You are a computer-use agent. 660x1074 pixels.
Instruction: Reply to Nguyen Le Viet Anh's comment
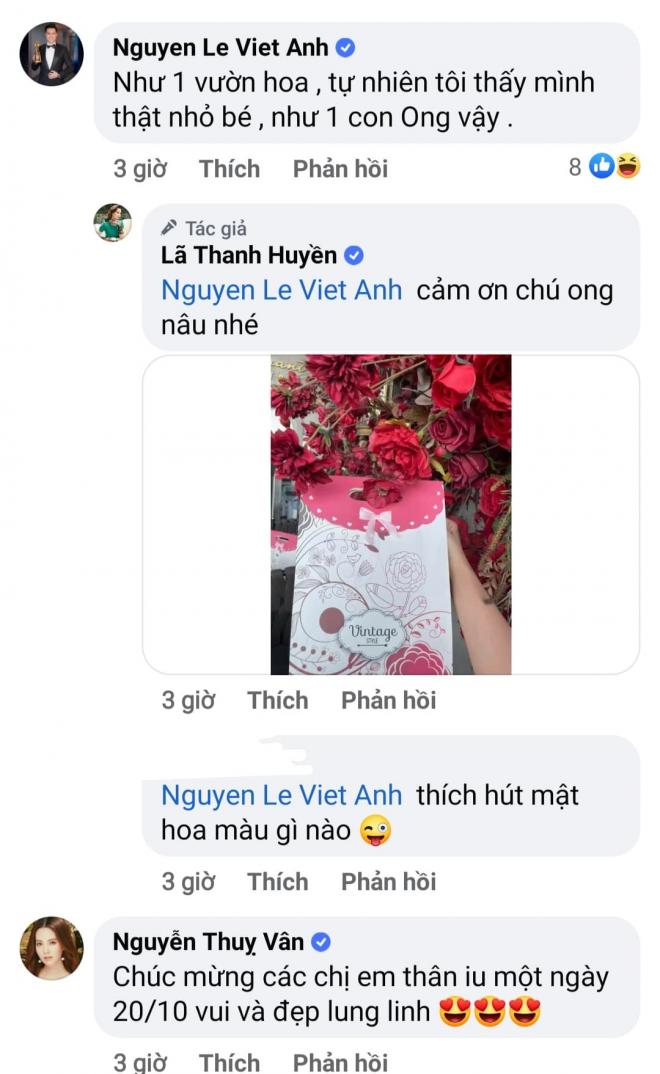tap(340, 169)
